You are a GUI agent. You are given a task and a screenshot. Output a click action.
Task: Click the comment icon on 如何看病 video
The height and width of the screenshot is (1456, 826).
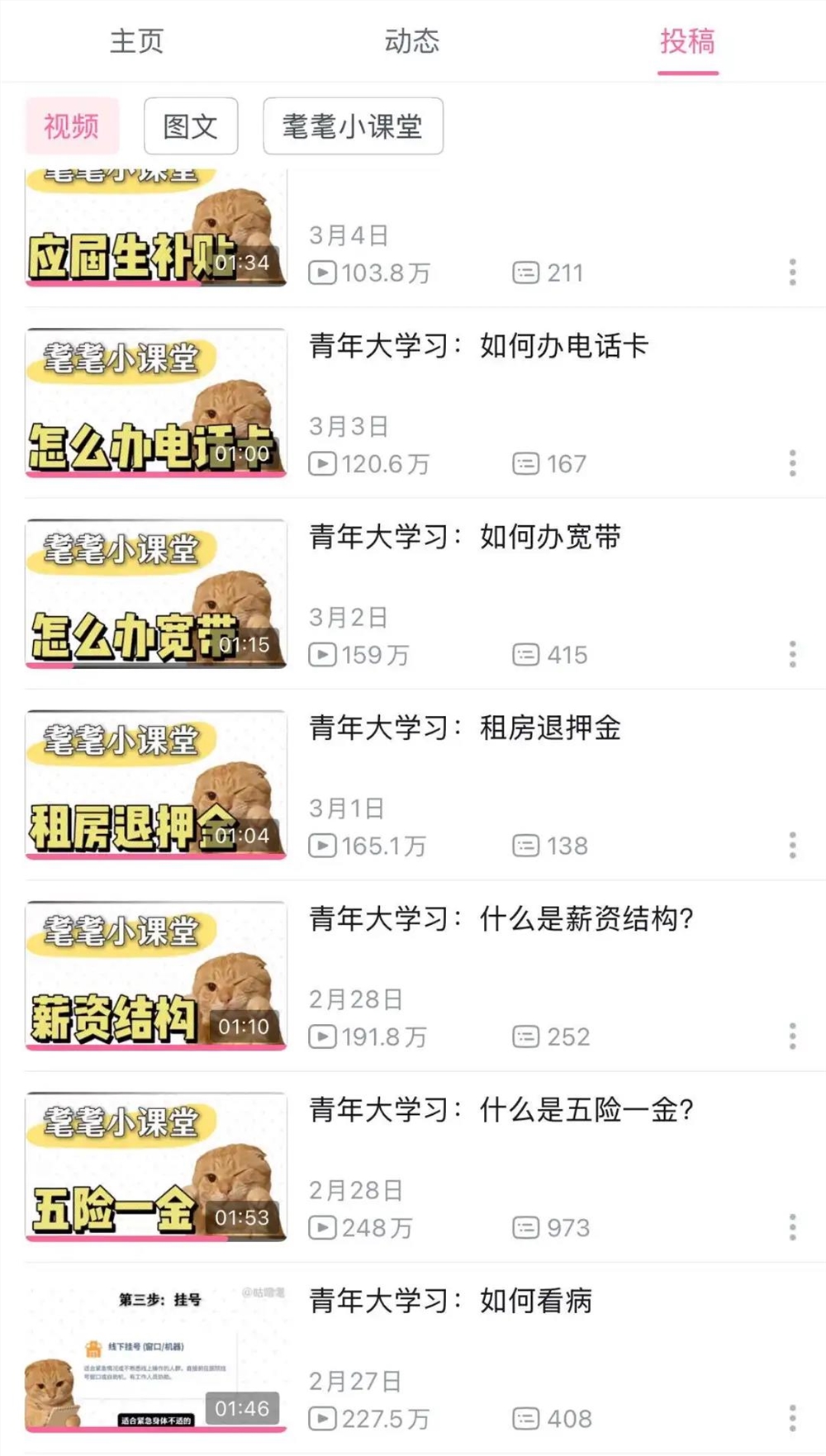point(526,1418)
